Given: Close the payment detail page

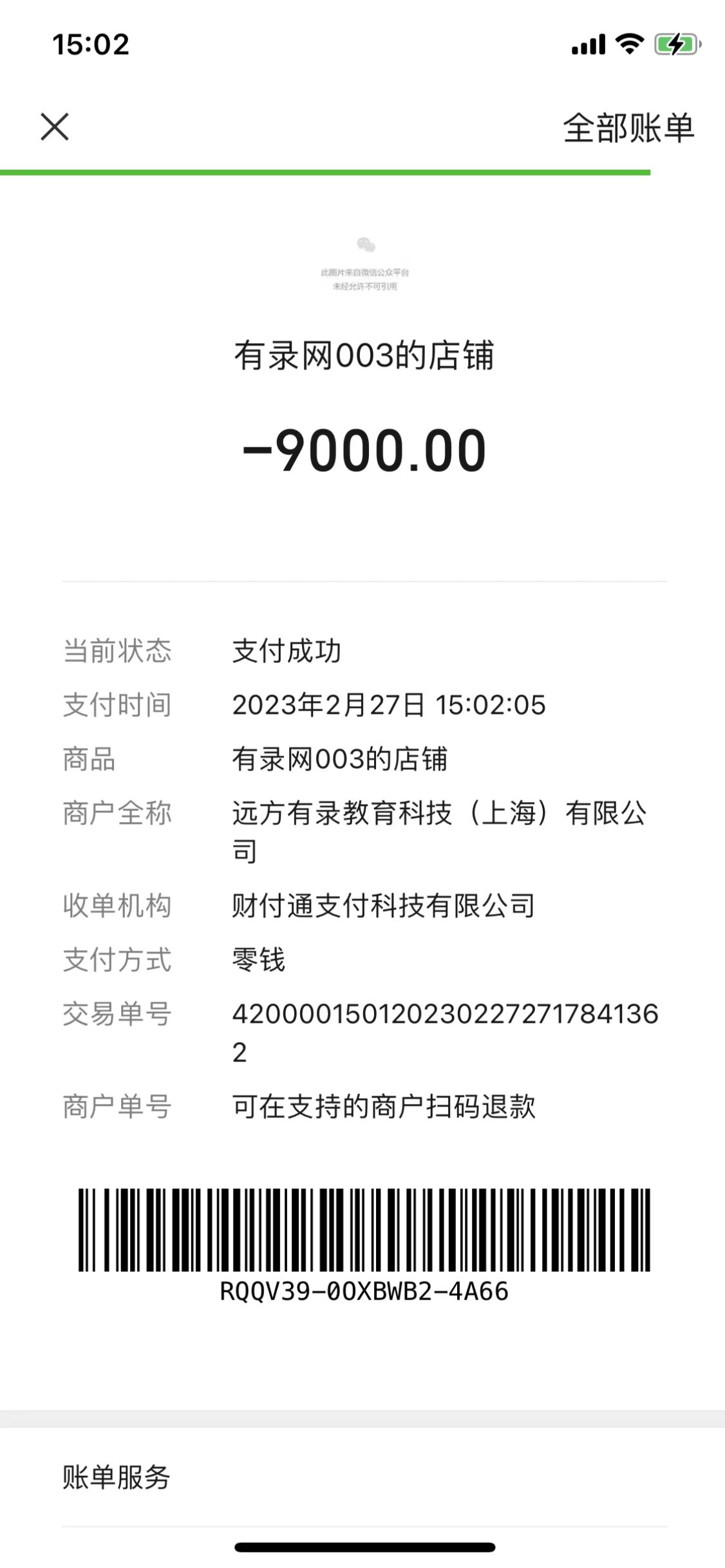Looking at the screenshot, I should (55, 127).
